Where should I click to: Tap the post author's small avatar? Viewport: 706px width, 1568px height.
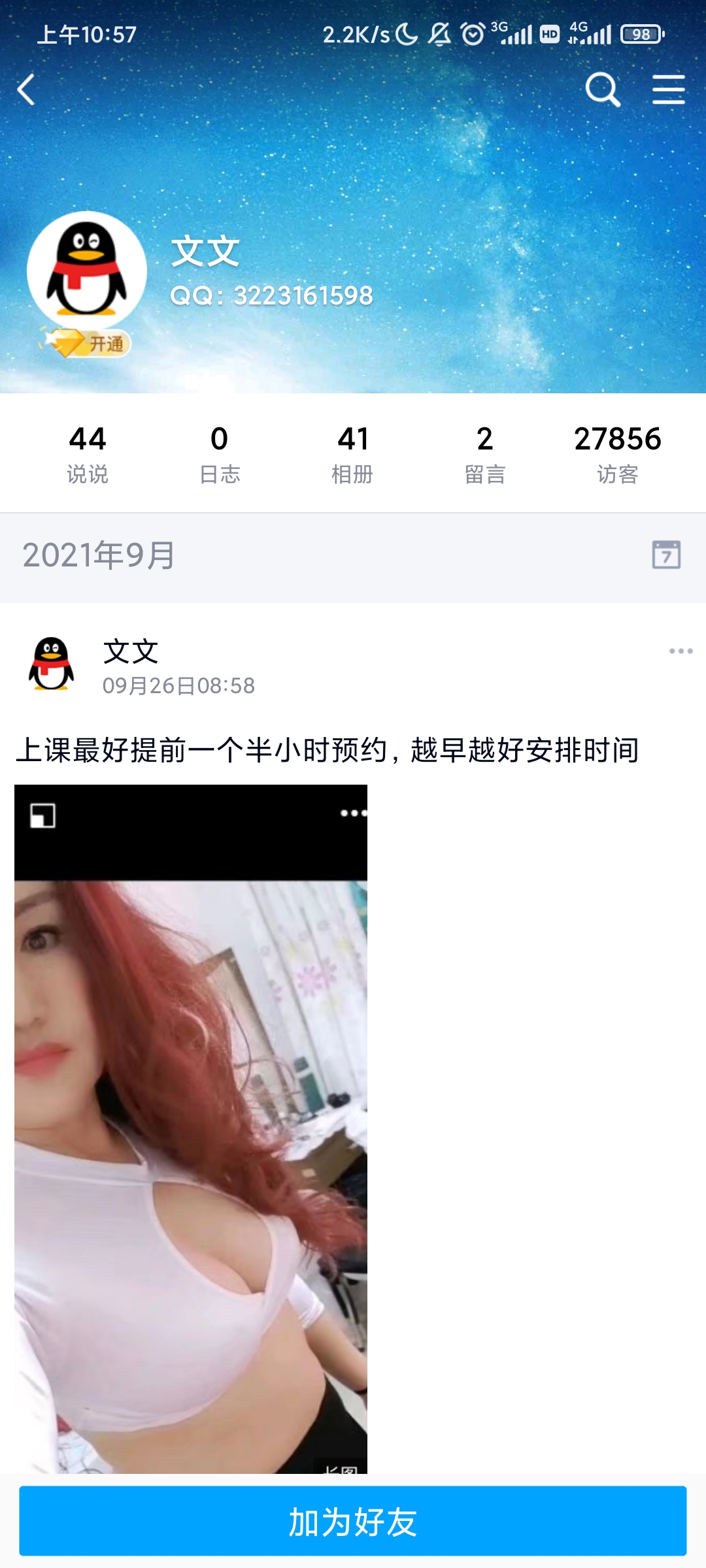click(52, 664)
